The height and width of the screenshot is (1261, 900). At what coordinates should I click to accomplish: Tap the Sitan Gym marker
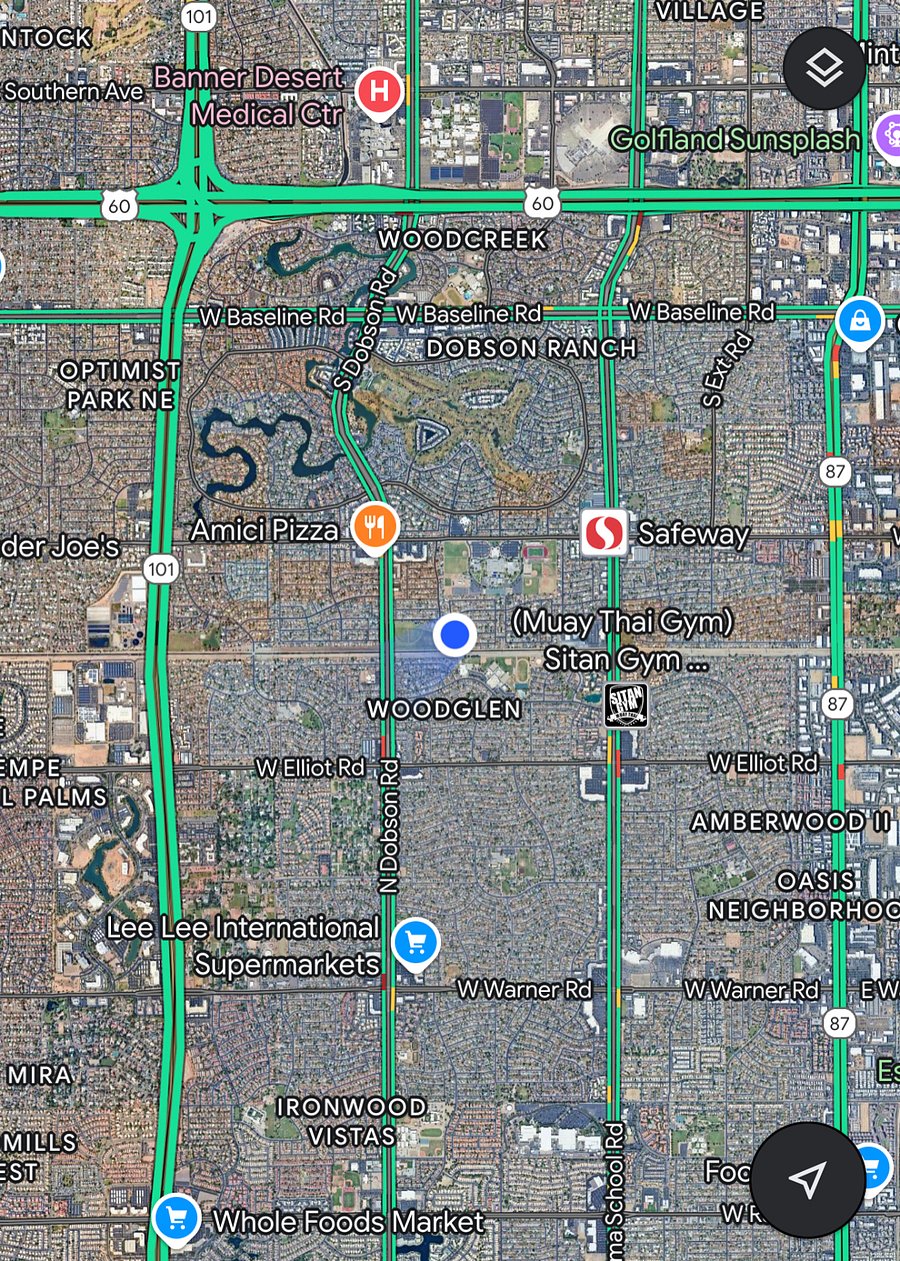coord(628,705)
